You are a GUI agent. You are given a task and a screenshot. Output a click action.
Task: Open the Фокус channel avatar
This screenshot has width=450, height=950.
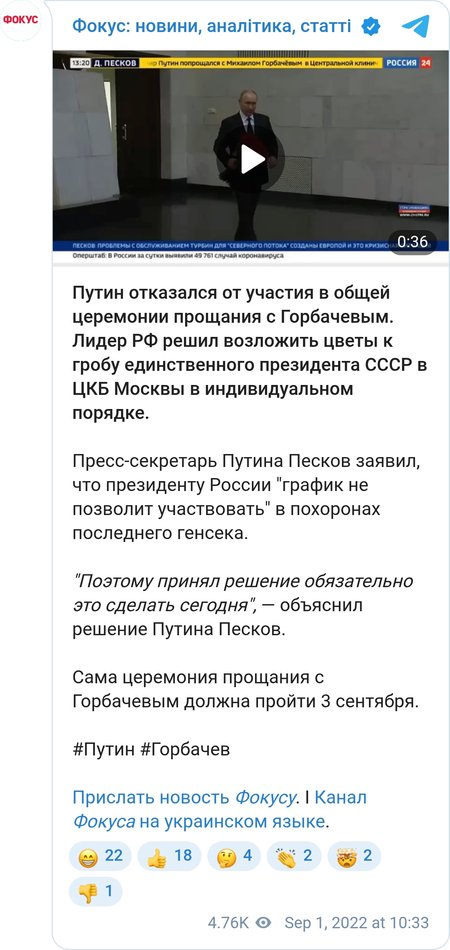pyautogui.click(x=20, y=19)
